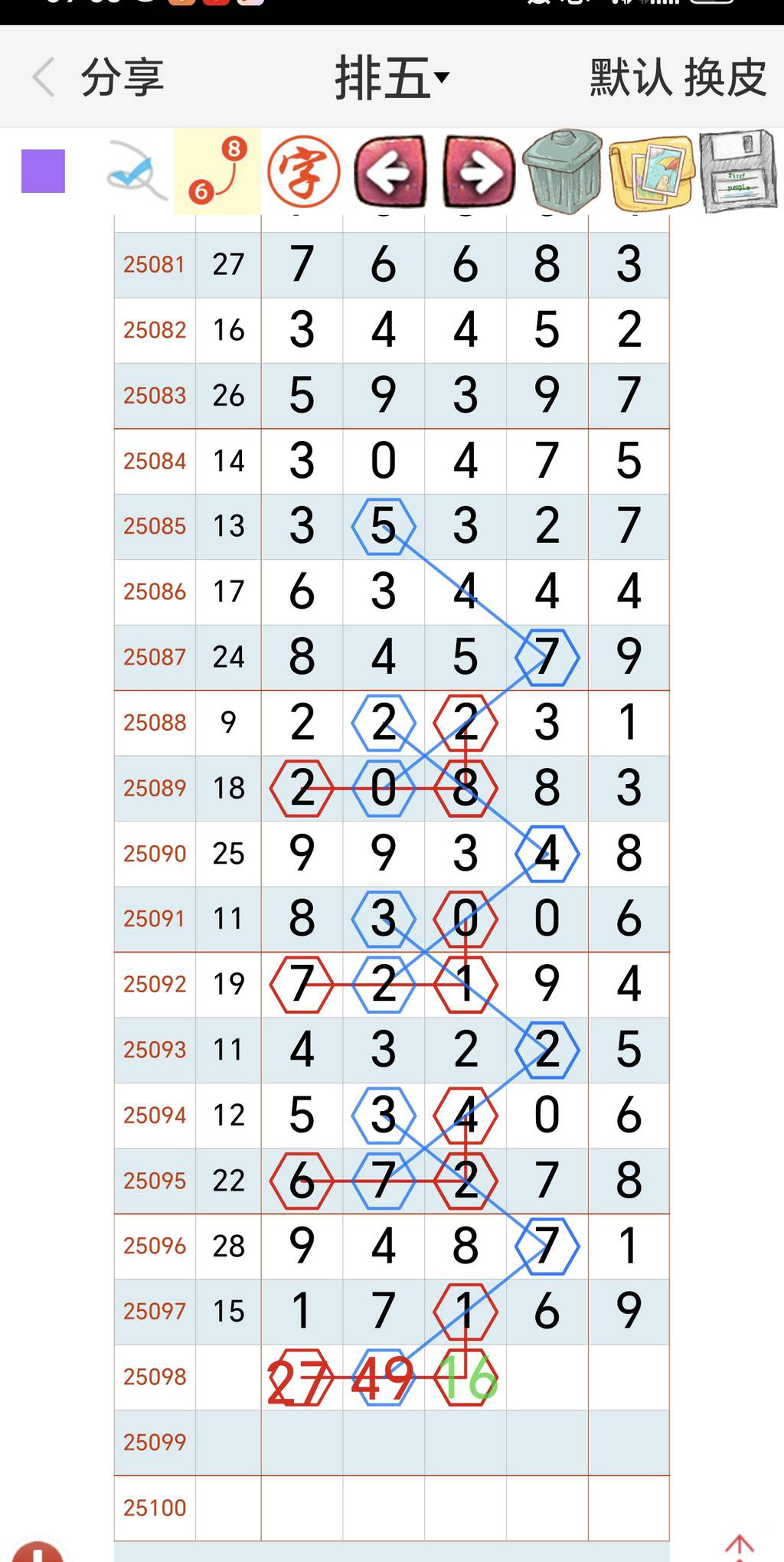Redo with the right arrow button
This screenshot has width=784, height=1562.
(x=479, y=172)
